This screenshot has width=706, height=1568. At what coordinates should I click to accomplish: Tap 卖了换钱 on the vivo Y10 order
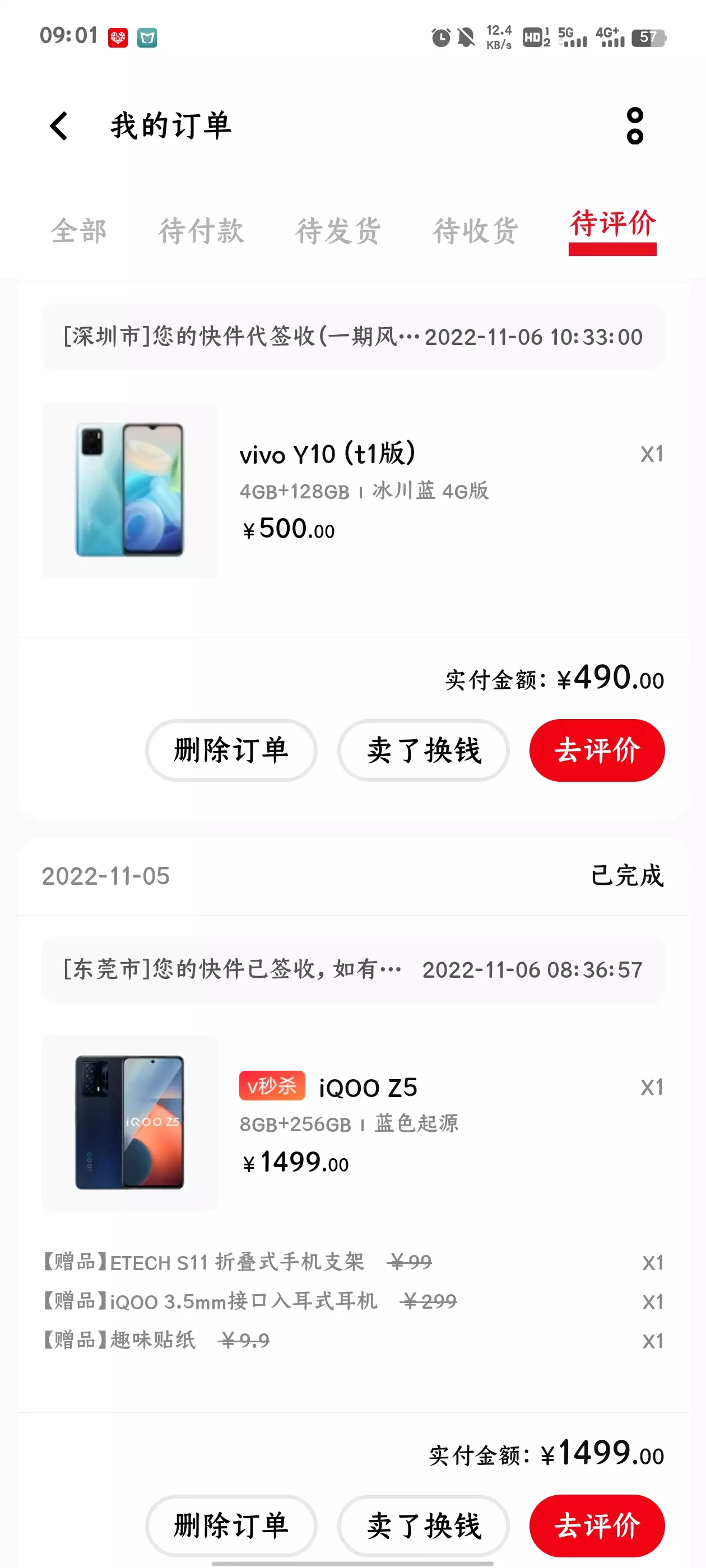424,750
